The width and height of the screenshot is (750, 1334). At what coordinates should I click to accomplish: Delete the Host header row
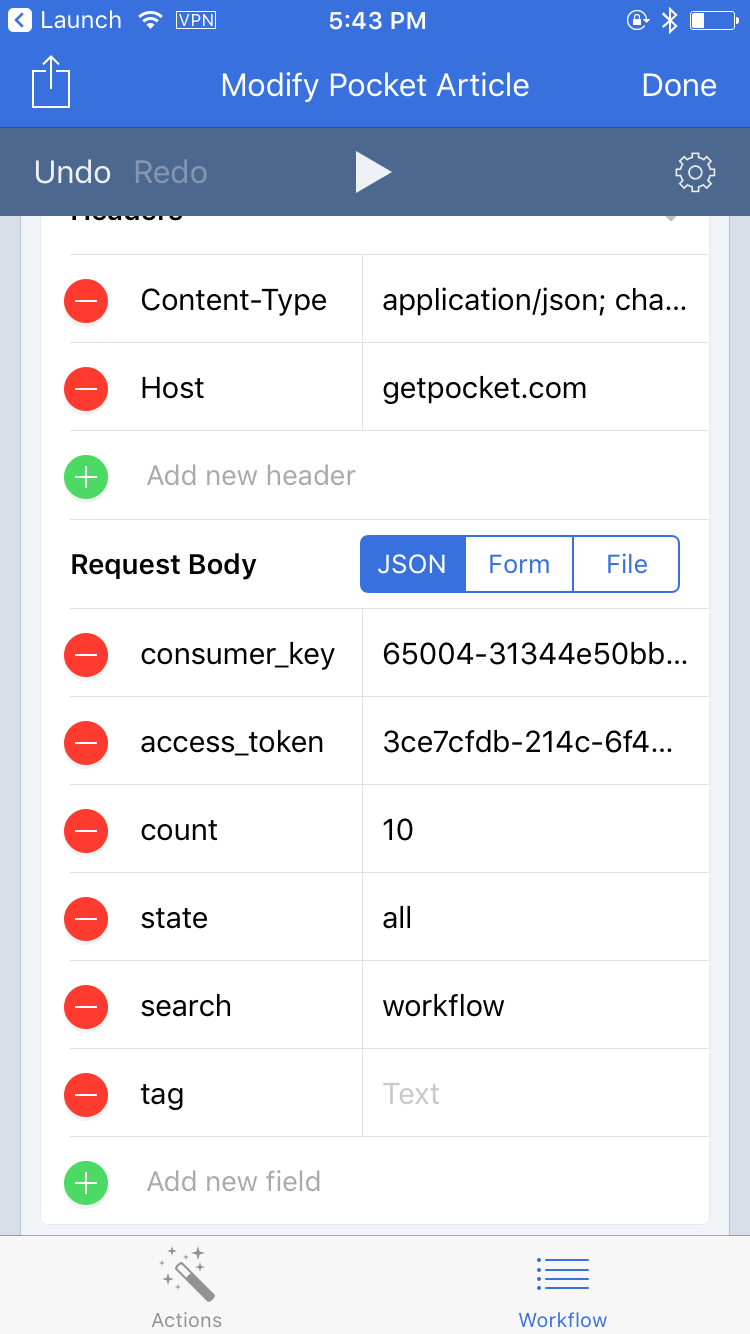tap(86, 388)
